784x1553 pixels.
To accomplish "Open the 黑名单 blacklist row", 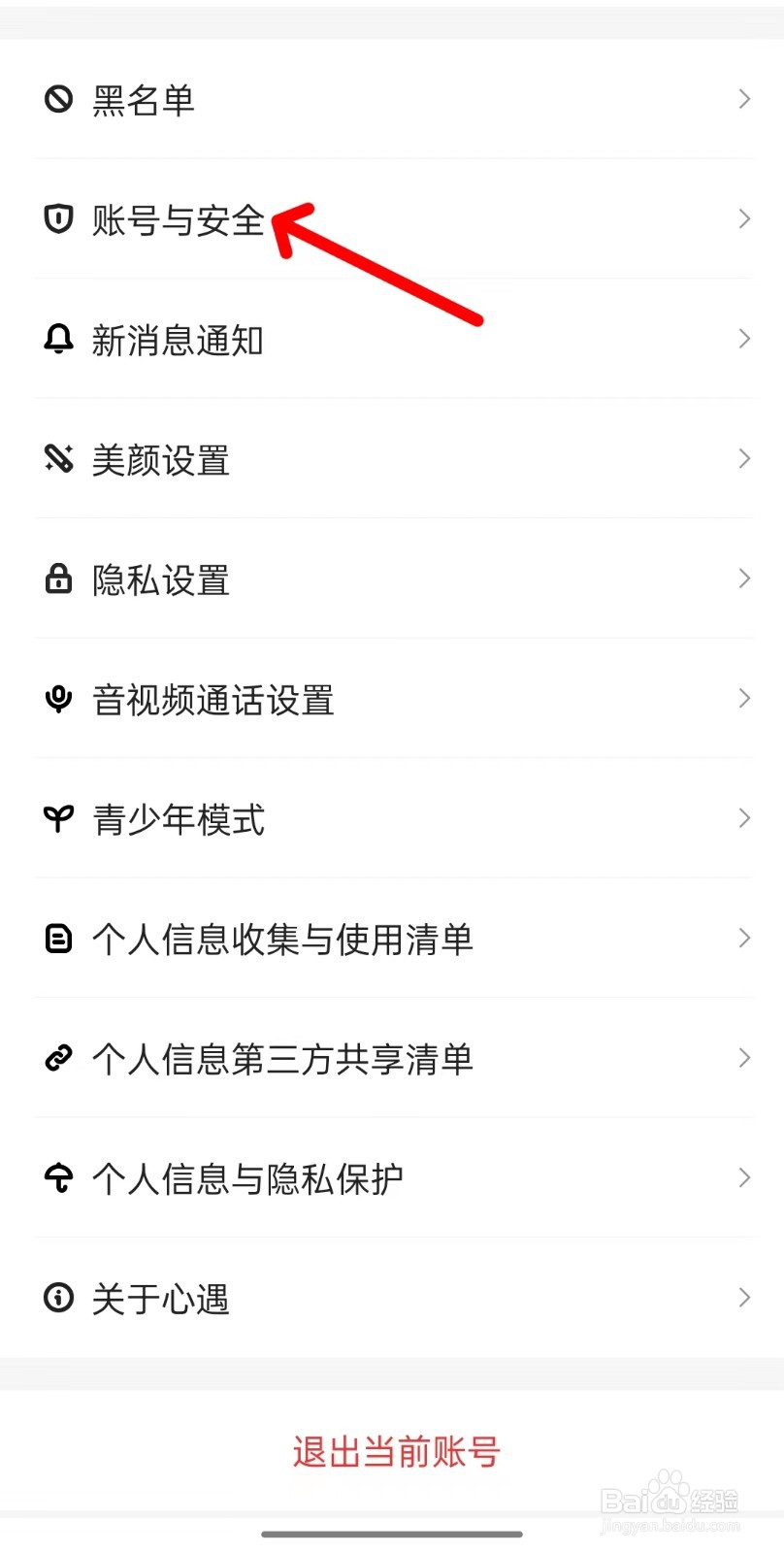I will coord(392,99).
